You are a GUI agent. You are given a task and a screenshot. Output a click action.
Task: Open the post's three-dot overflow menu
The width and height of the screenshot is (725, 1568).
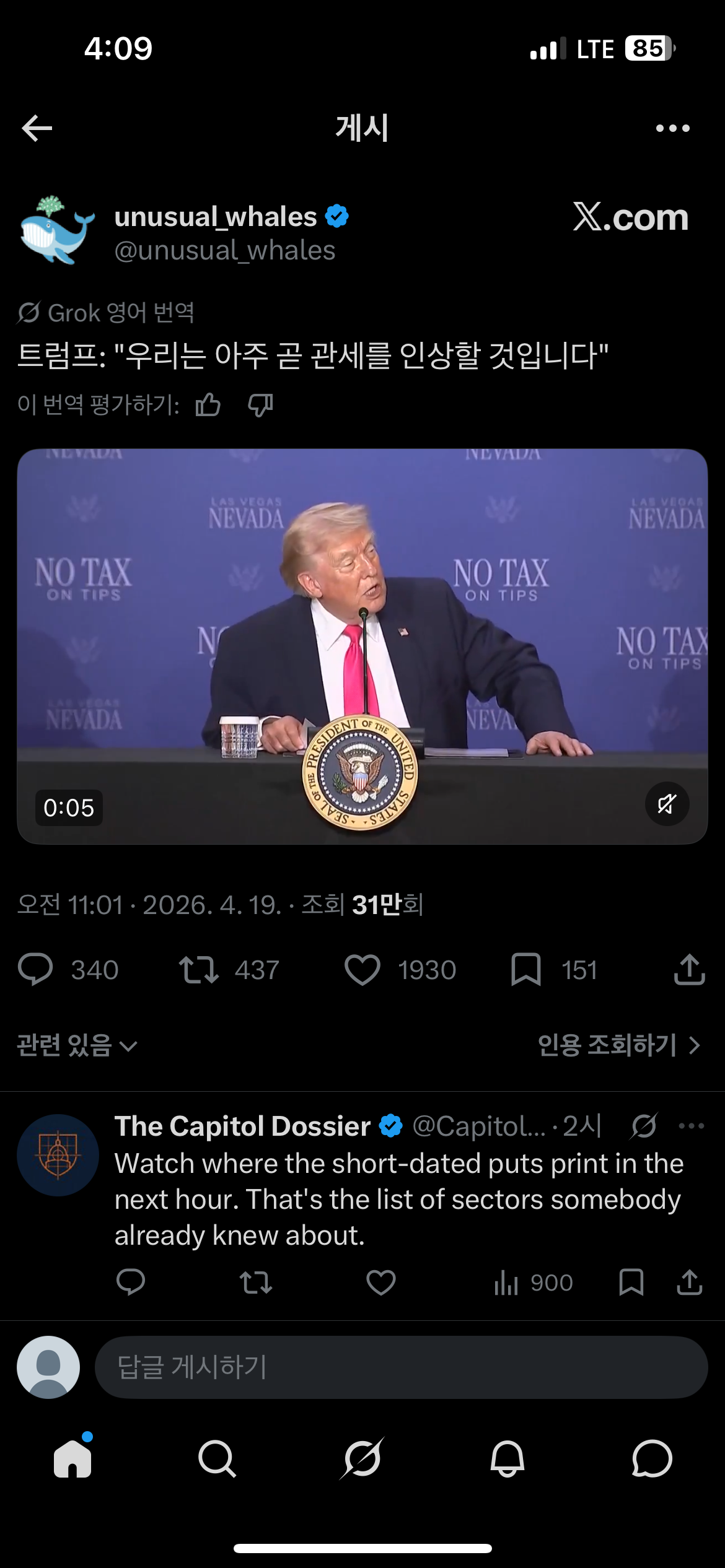(x=672, y=128)
